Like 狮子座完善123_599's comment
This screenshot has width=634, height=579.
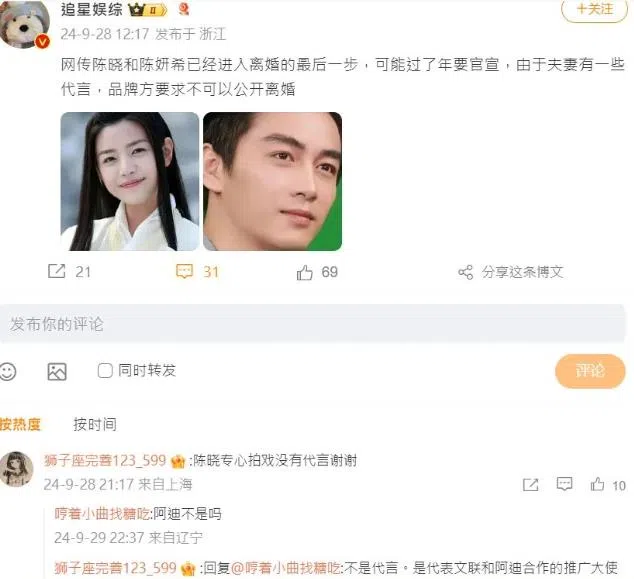(x=598, y=485)
